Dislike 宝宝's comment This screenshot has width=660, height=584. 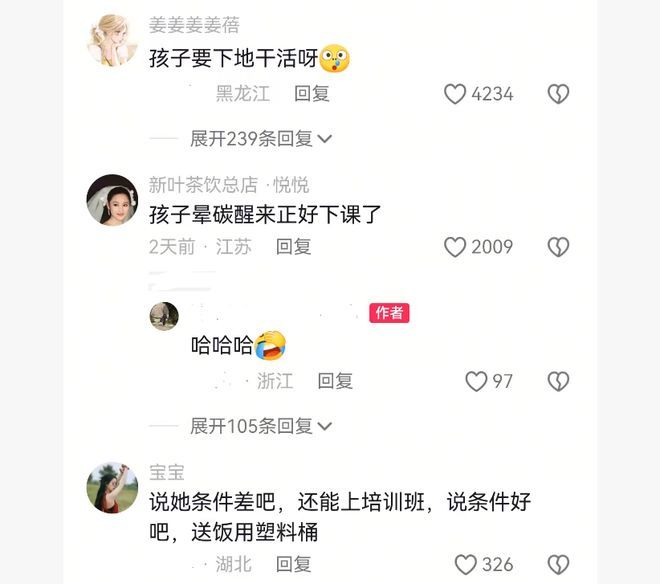[558, 565]
